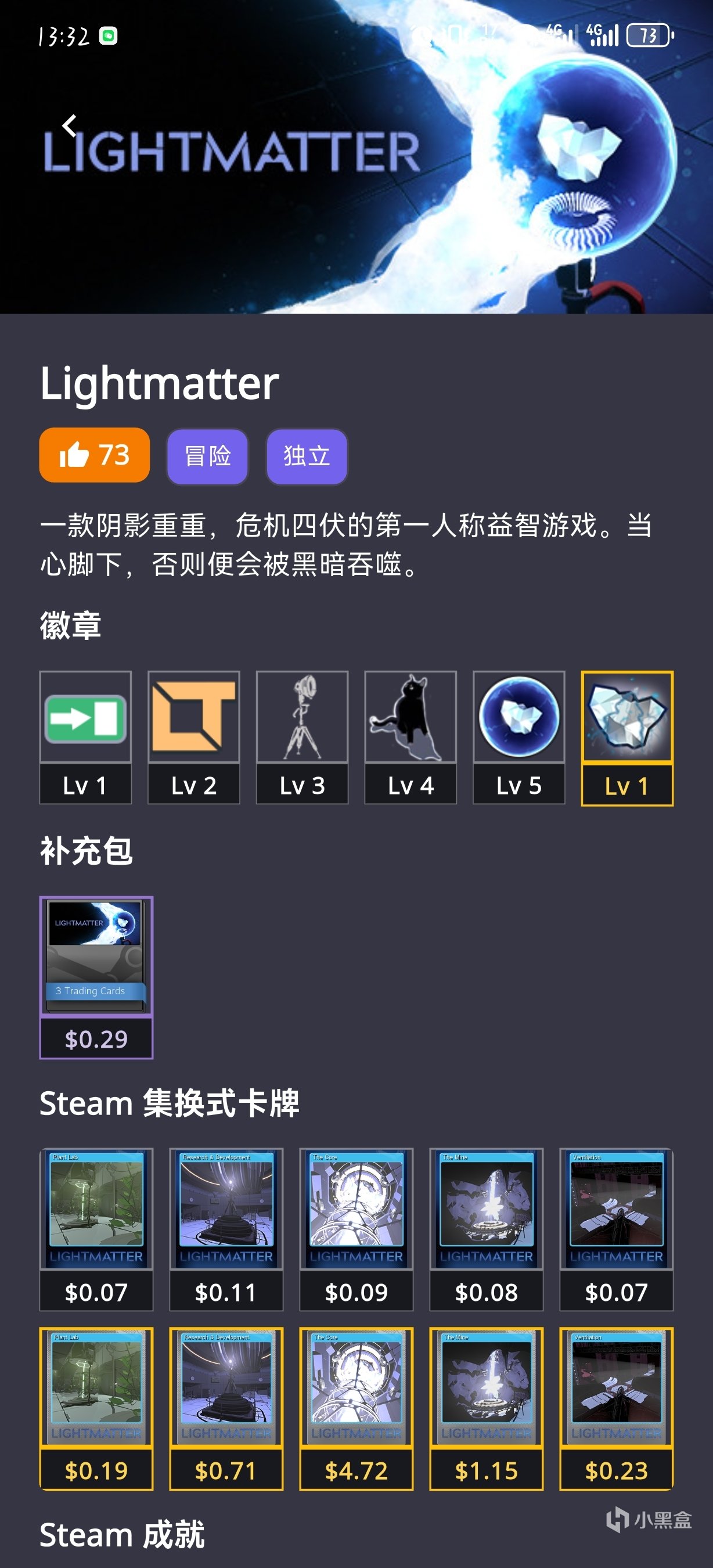
Task: Open the Lv 5 badge
Action: (x=518, y=736)
